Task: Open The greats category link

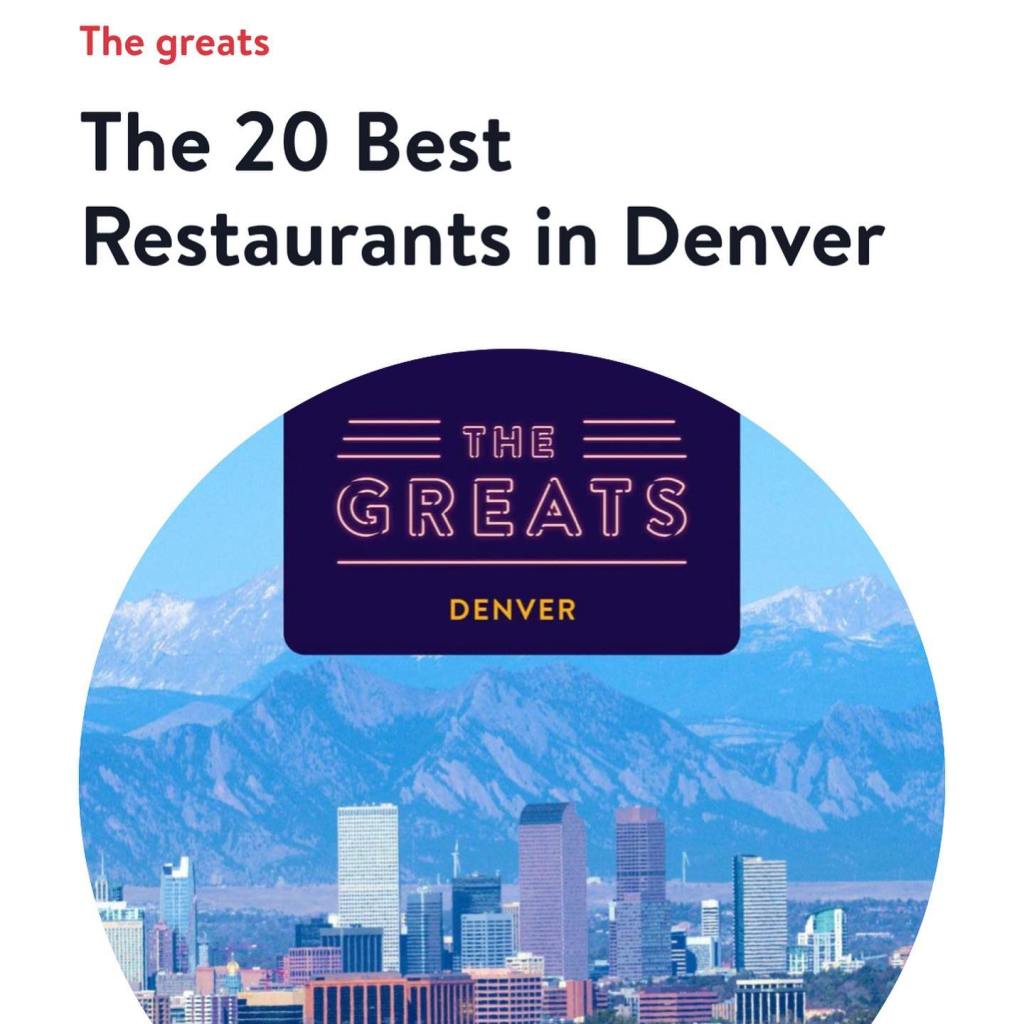Action: pos(174,43)
